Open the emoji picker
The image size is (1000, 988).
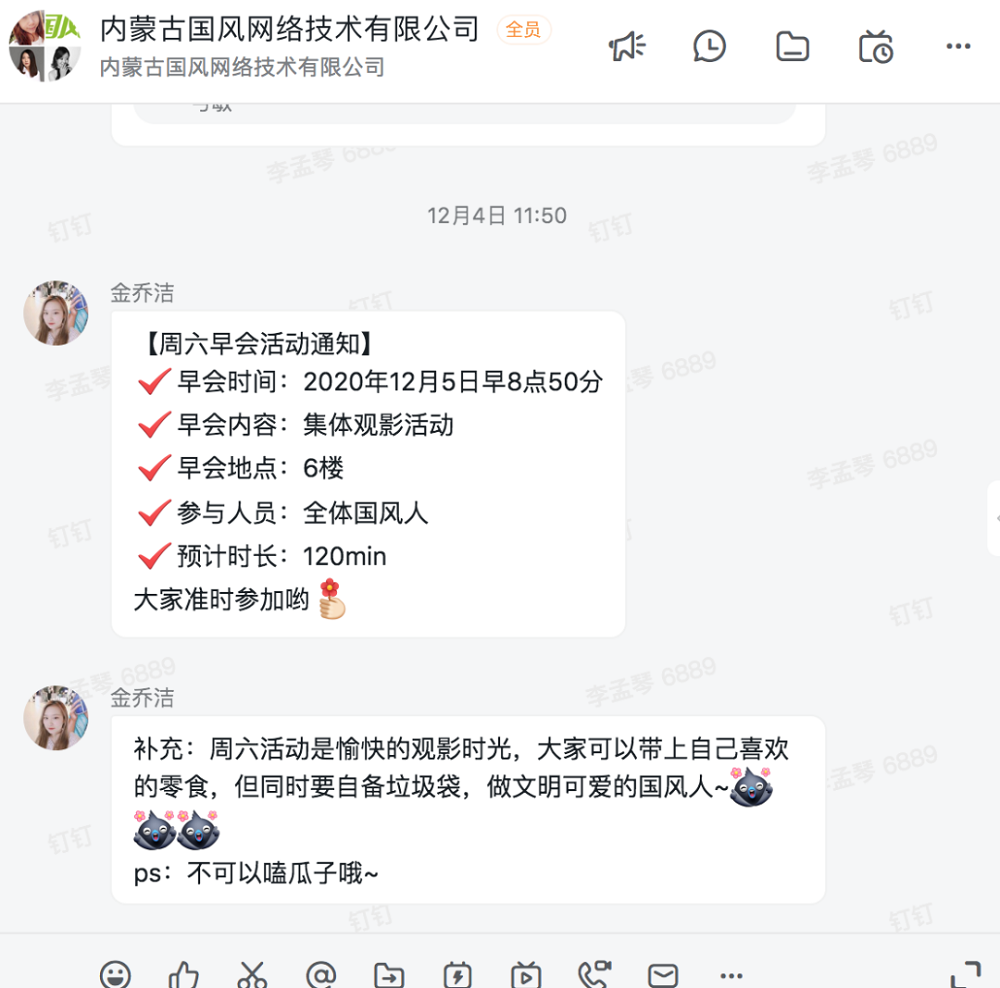[116, 975]
